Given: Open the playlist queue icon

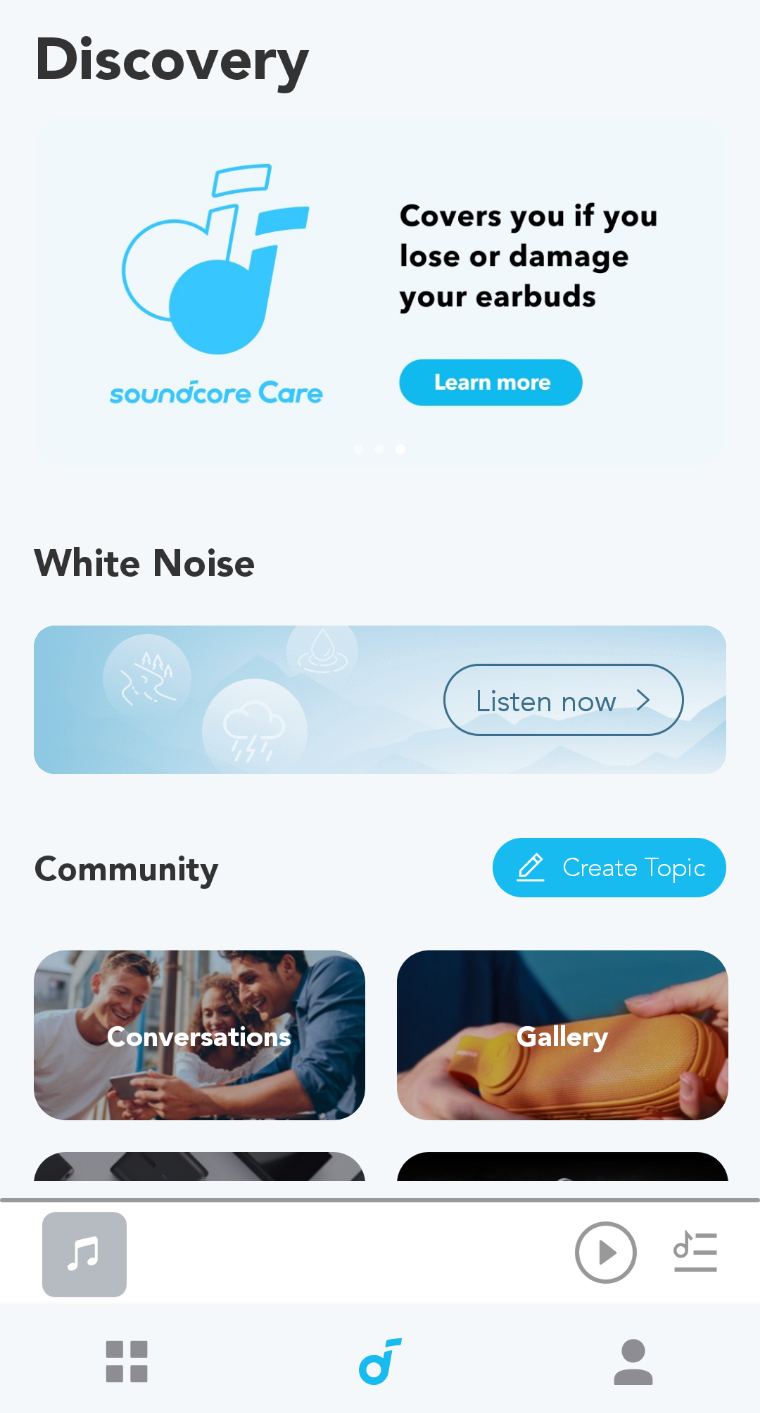Looking at the screenshot, I should click(x=695, y=1252).
